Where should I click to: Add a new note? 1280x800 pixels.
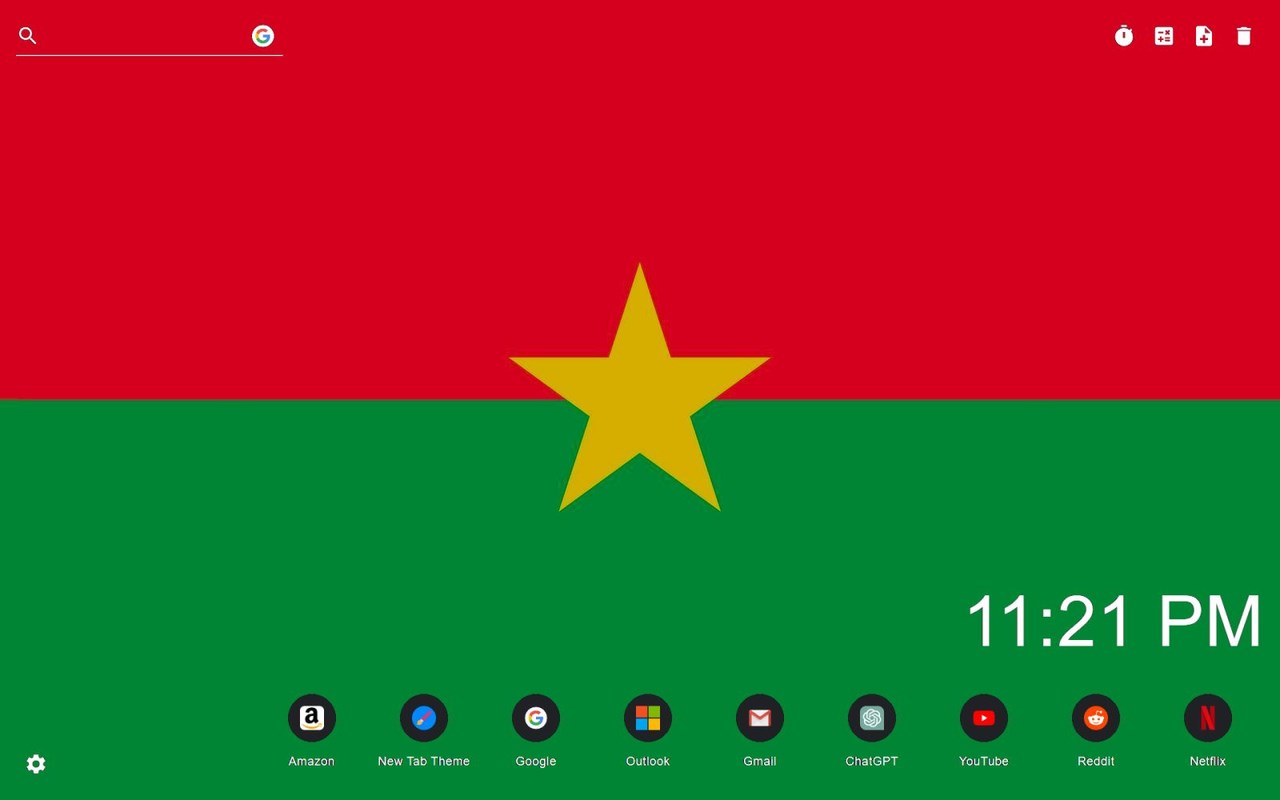(x=1204, y=37)
